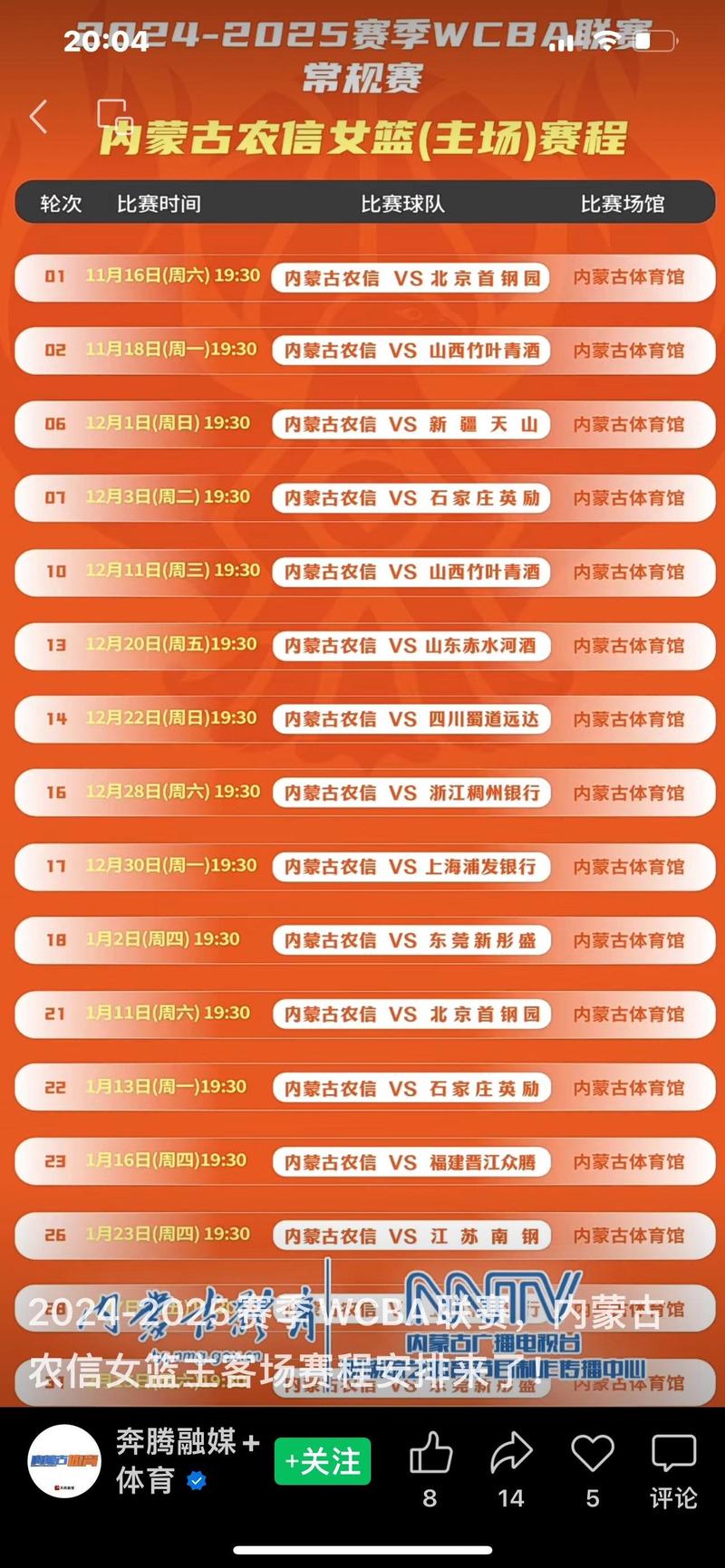This screenshot has height=1568, width=725.
Task: Tap the back arrow at top left
Action: [x=37, y=118]
